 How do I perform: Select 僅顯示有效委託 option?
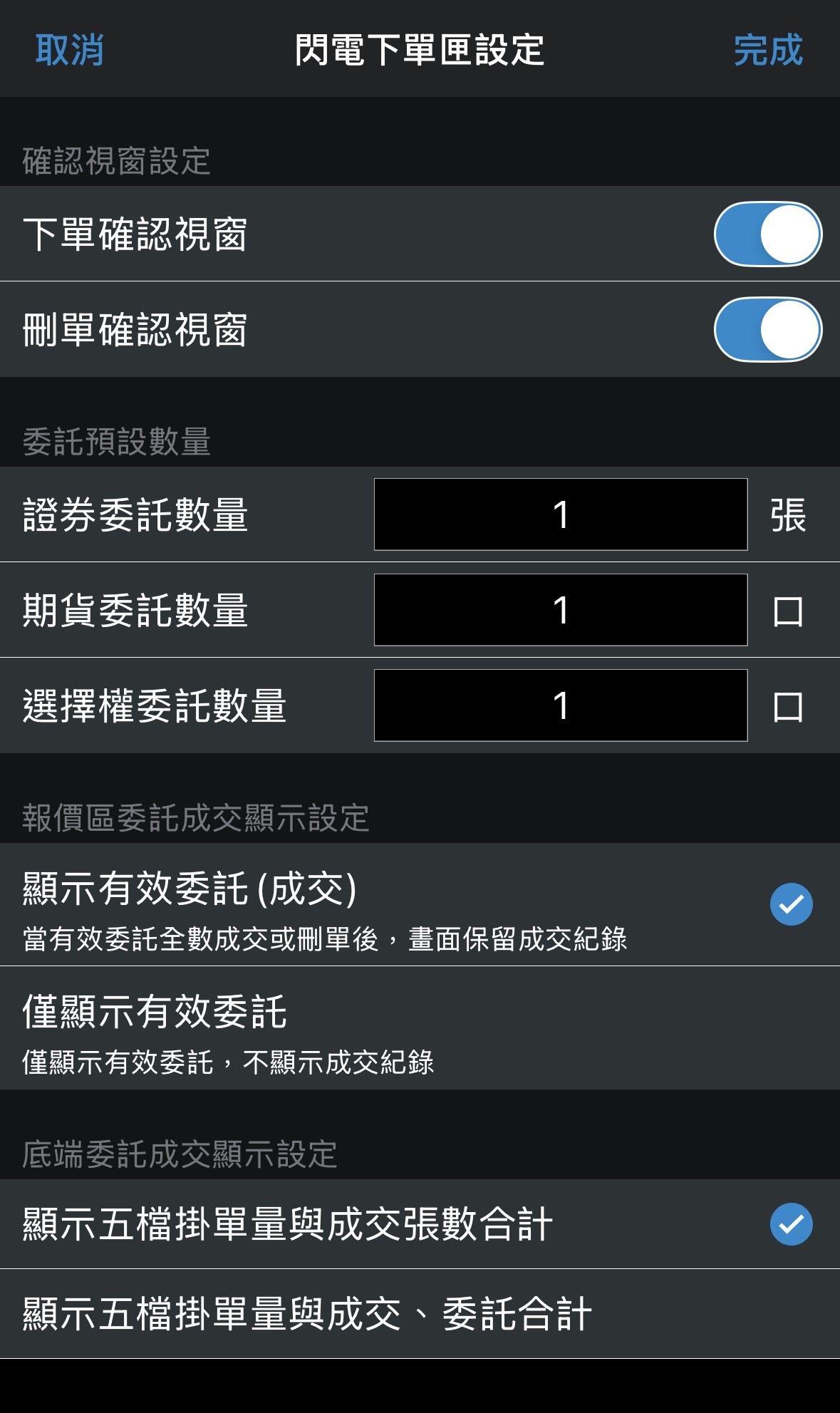[420, 1028]
